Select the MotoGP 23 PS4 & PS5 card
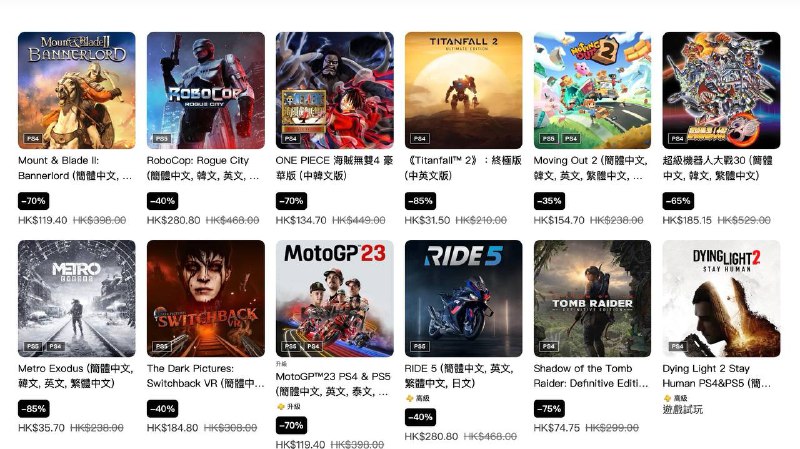This screenshot has height=449, width=800. tap(335, 298)
